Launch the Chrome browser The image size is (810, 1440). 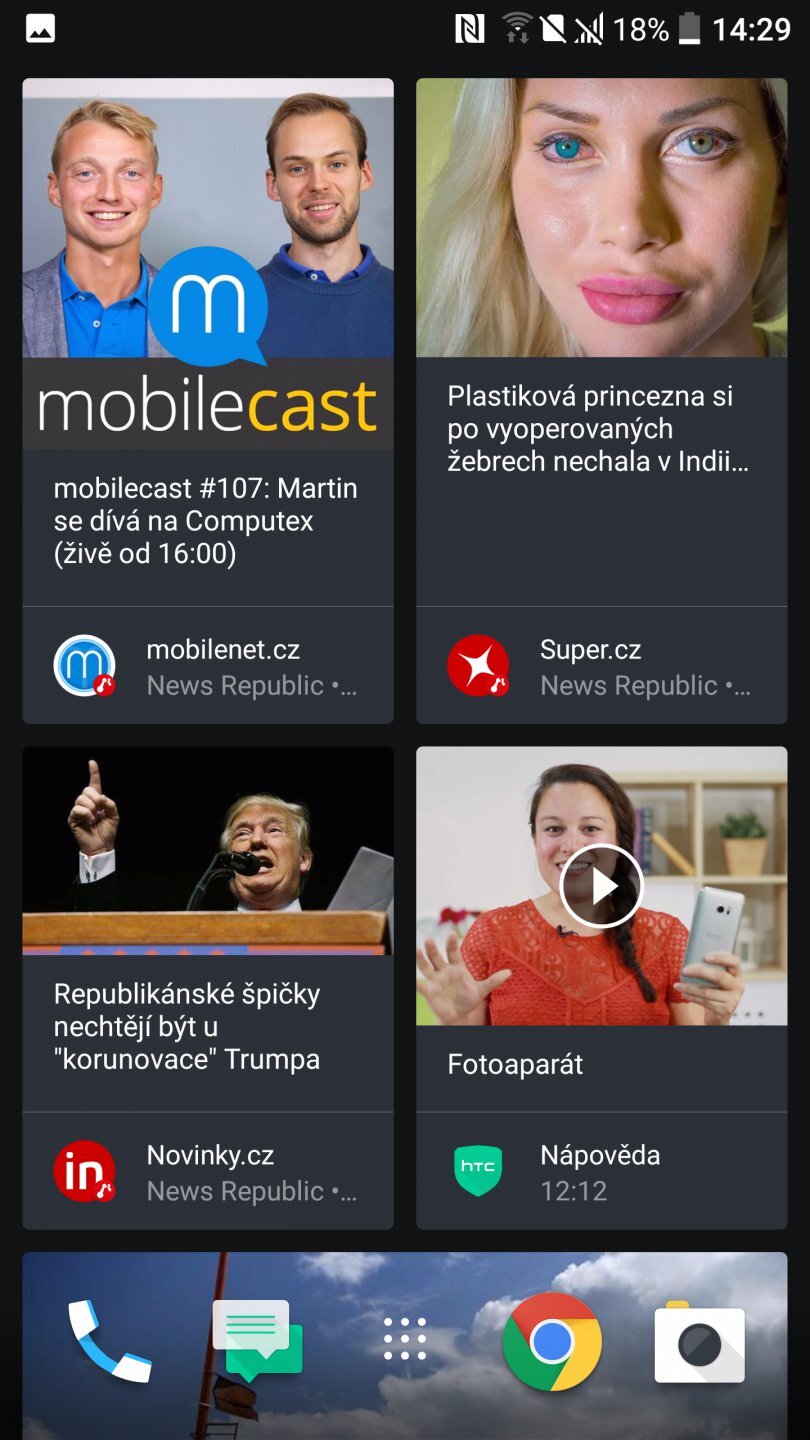(x=552, y=1342)
